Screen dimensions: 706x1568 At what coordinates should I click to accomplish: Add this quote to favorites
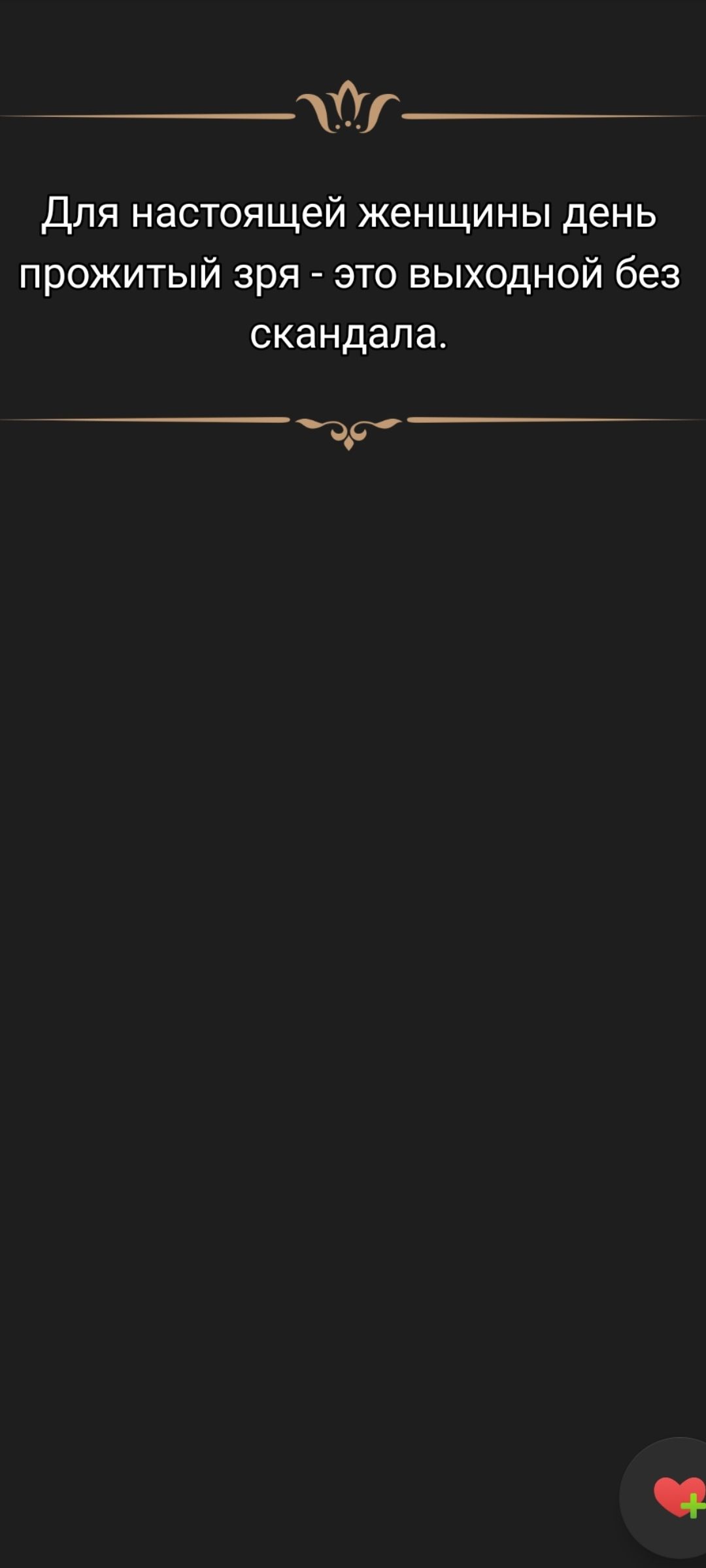(x=677, y=1496)
